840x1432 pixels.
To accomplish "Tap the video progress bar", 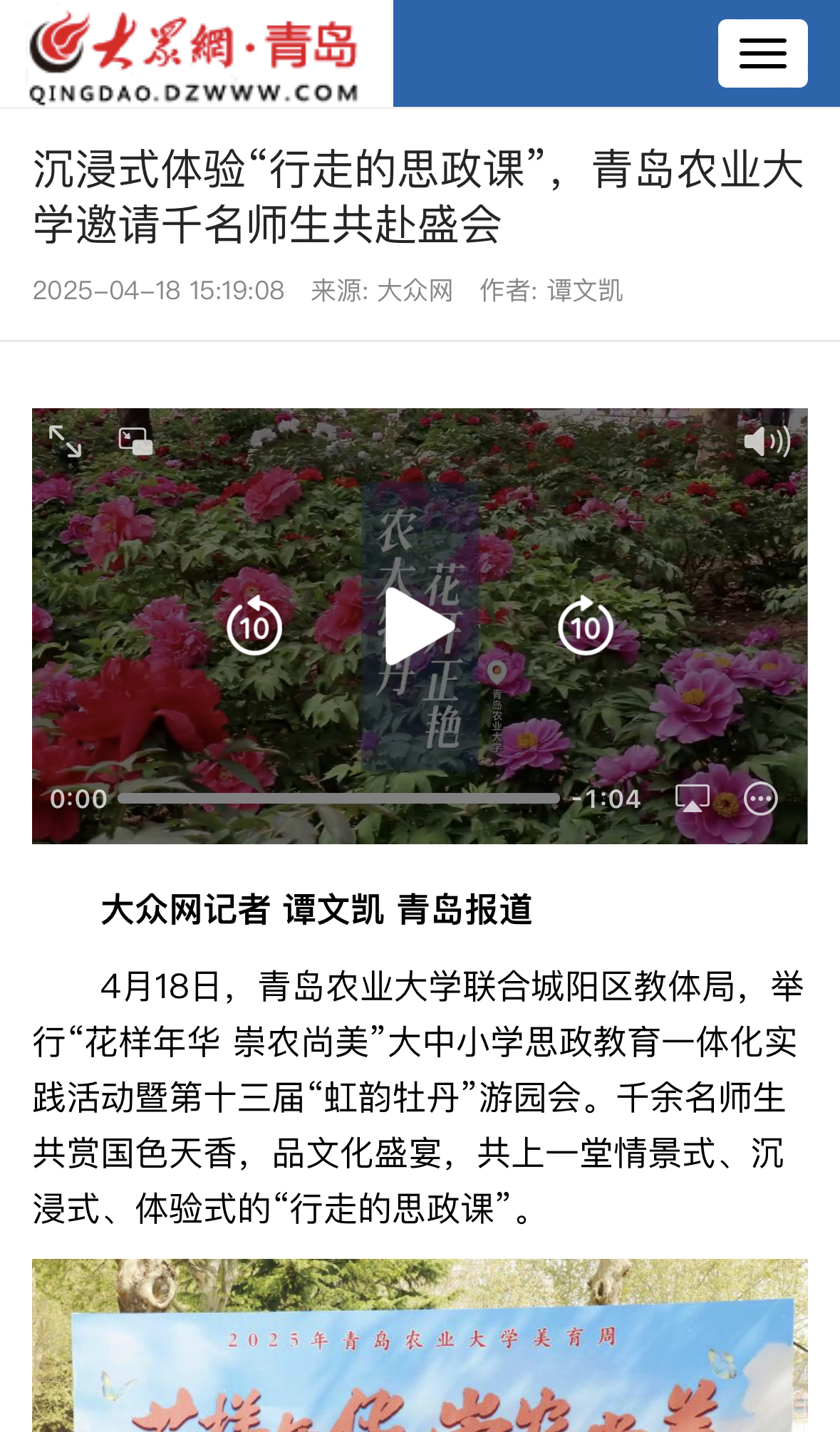I will [x=338, y=799].
